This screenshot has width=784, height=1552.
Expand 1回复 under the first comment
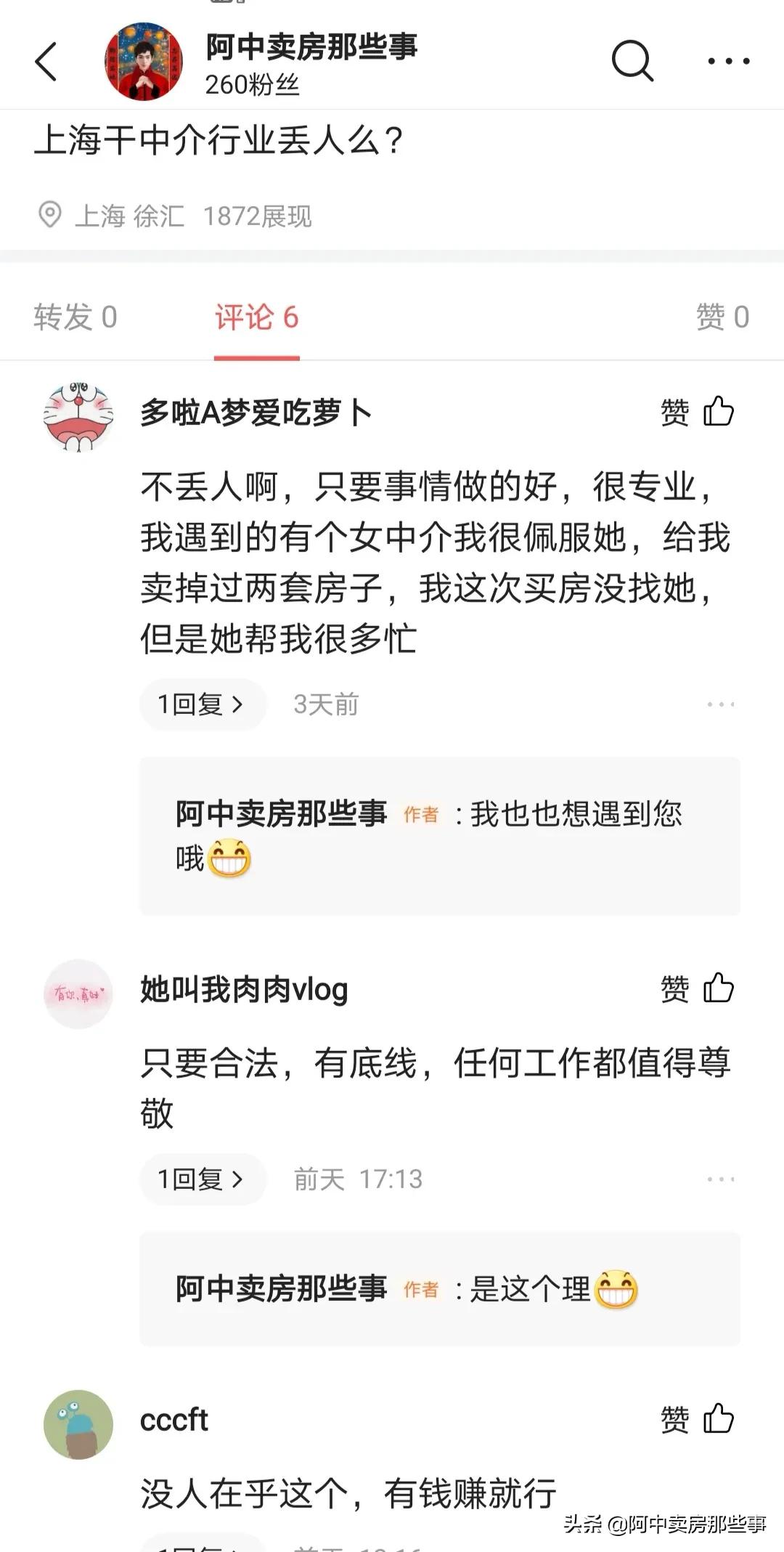[x=201, y=703]
